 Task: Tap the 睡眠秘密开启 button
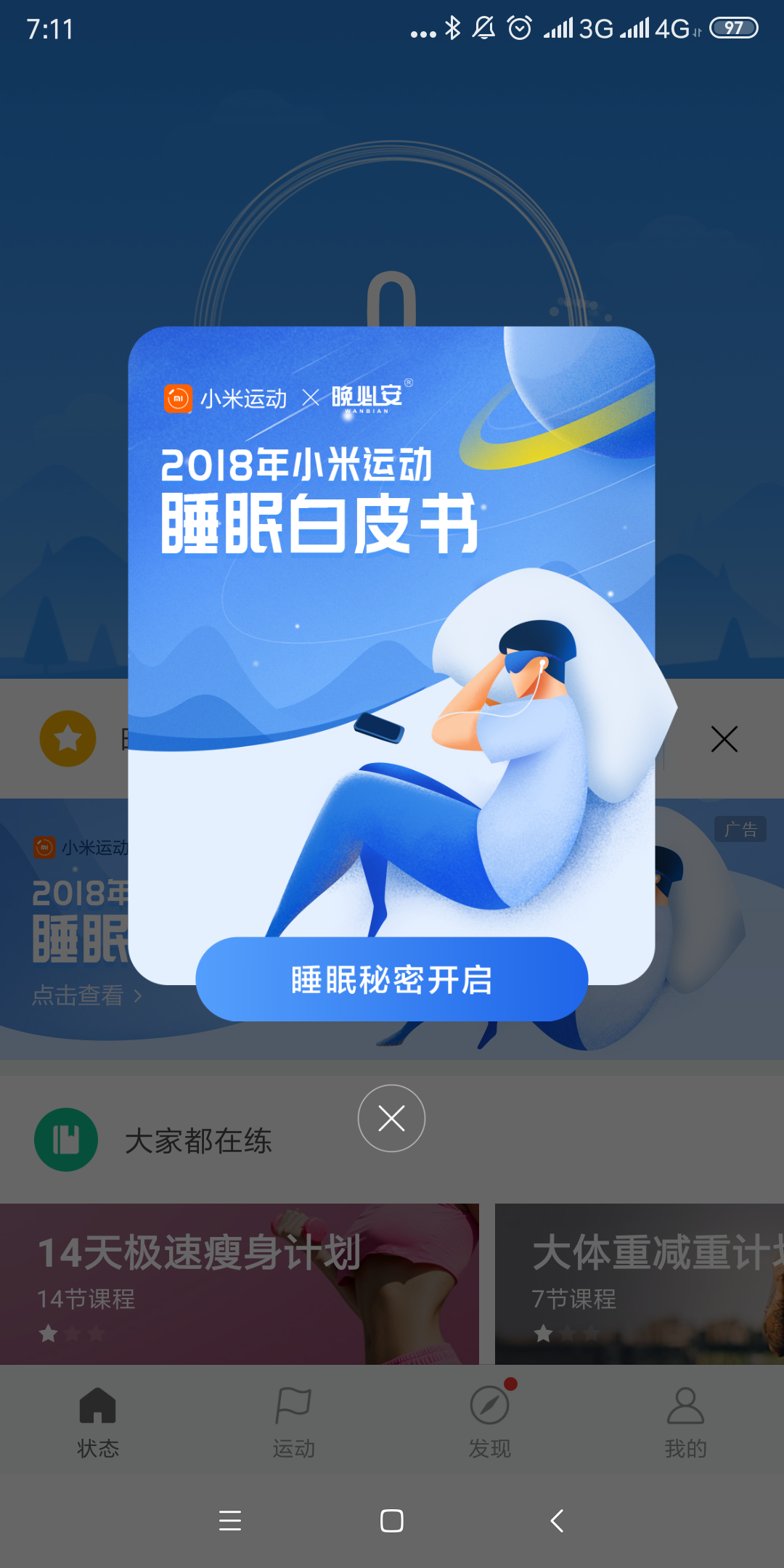point(391,979)
